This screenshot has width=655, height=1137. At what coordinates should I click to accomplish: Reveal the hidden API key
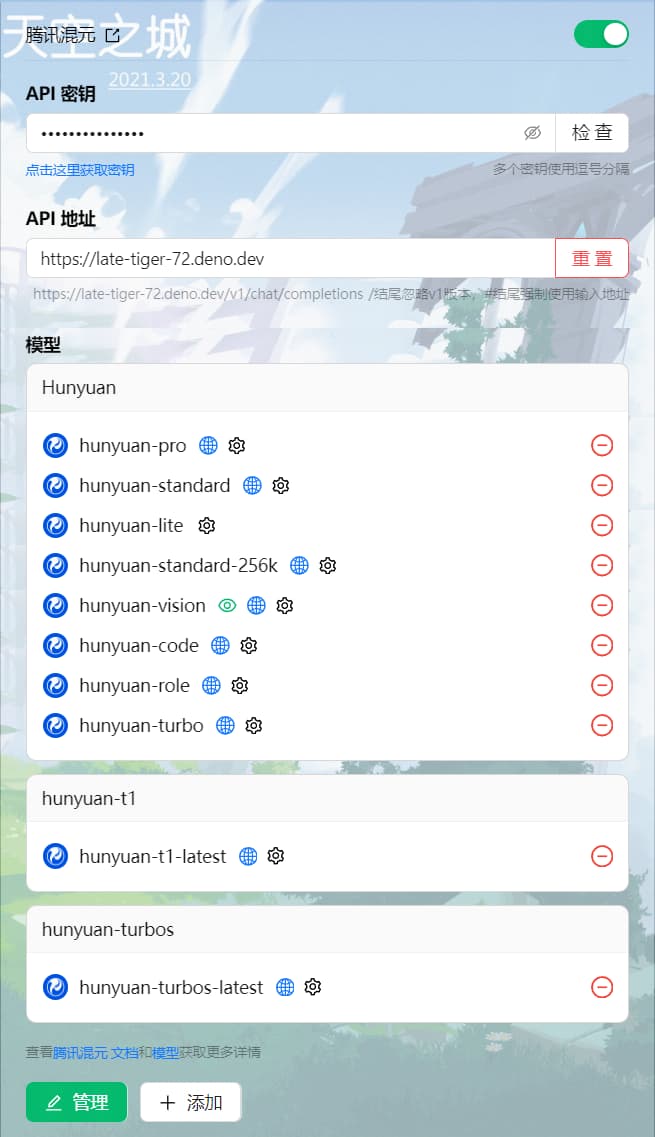click(532, 133)
